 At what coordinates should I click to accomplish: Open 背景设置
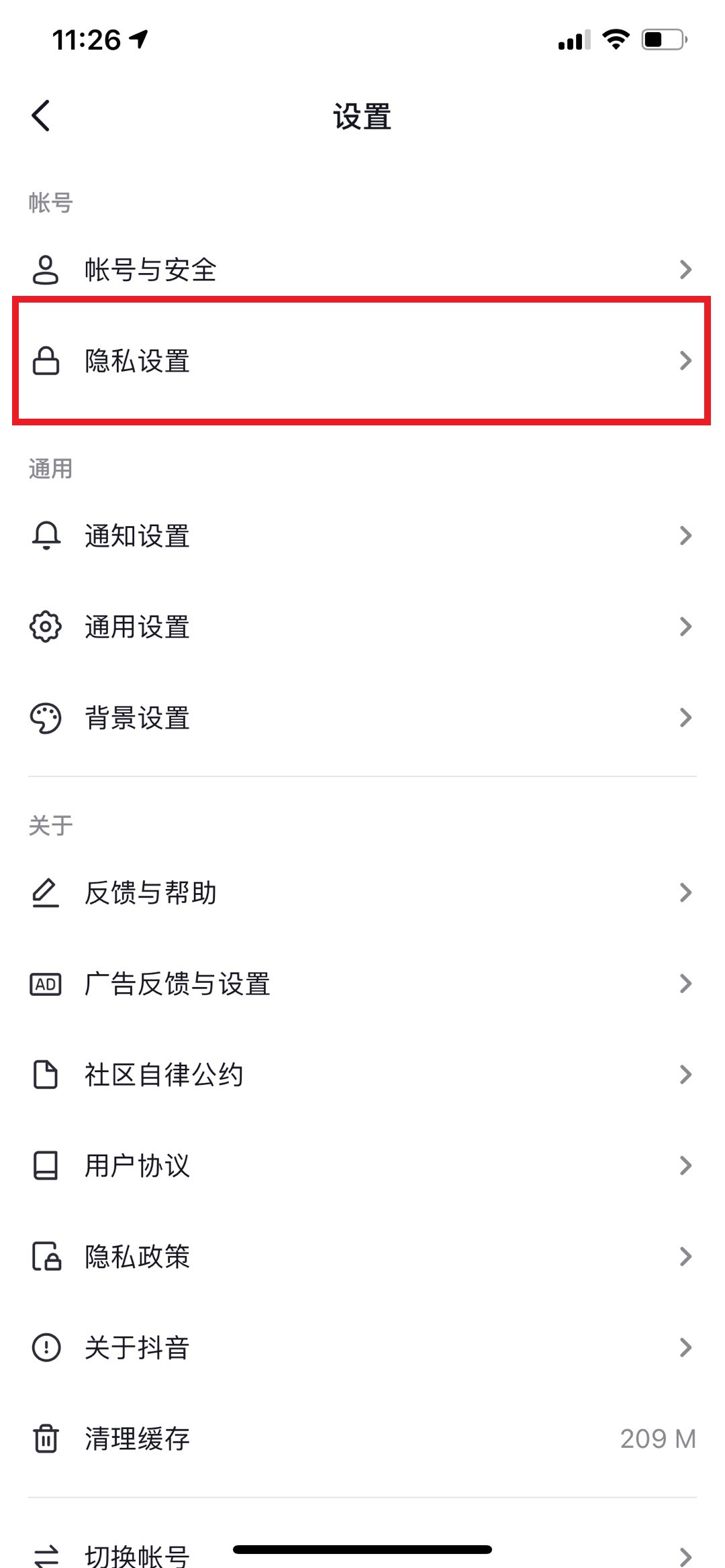point(362,718)
